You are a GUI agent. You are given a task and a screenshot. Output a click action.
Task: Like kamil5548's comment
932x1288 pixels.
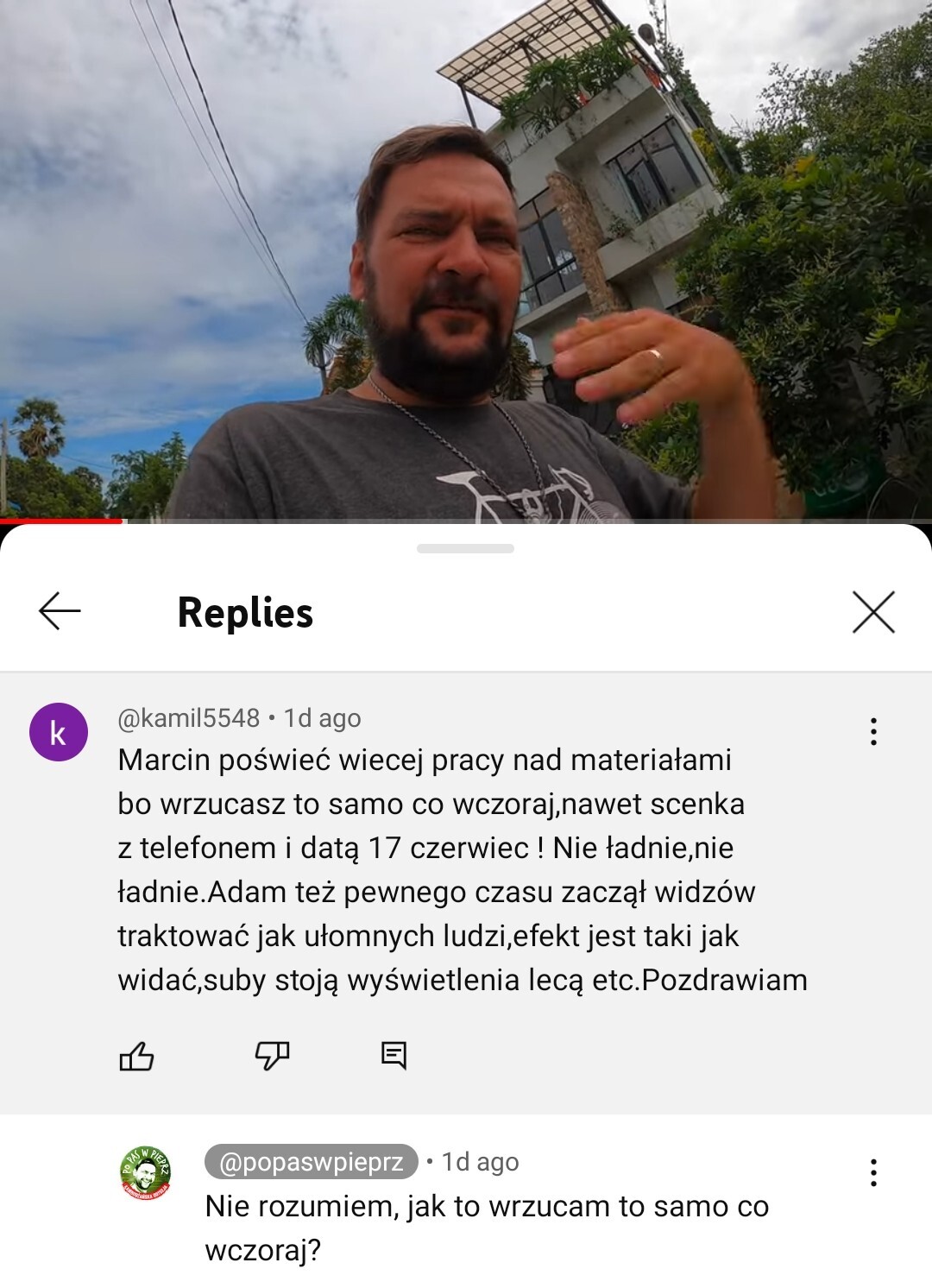[x=136, y=1055]
